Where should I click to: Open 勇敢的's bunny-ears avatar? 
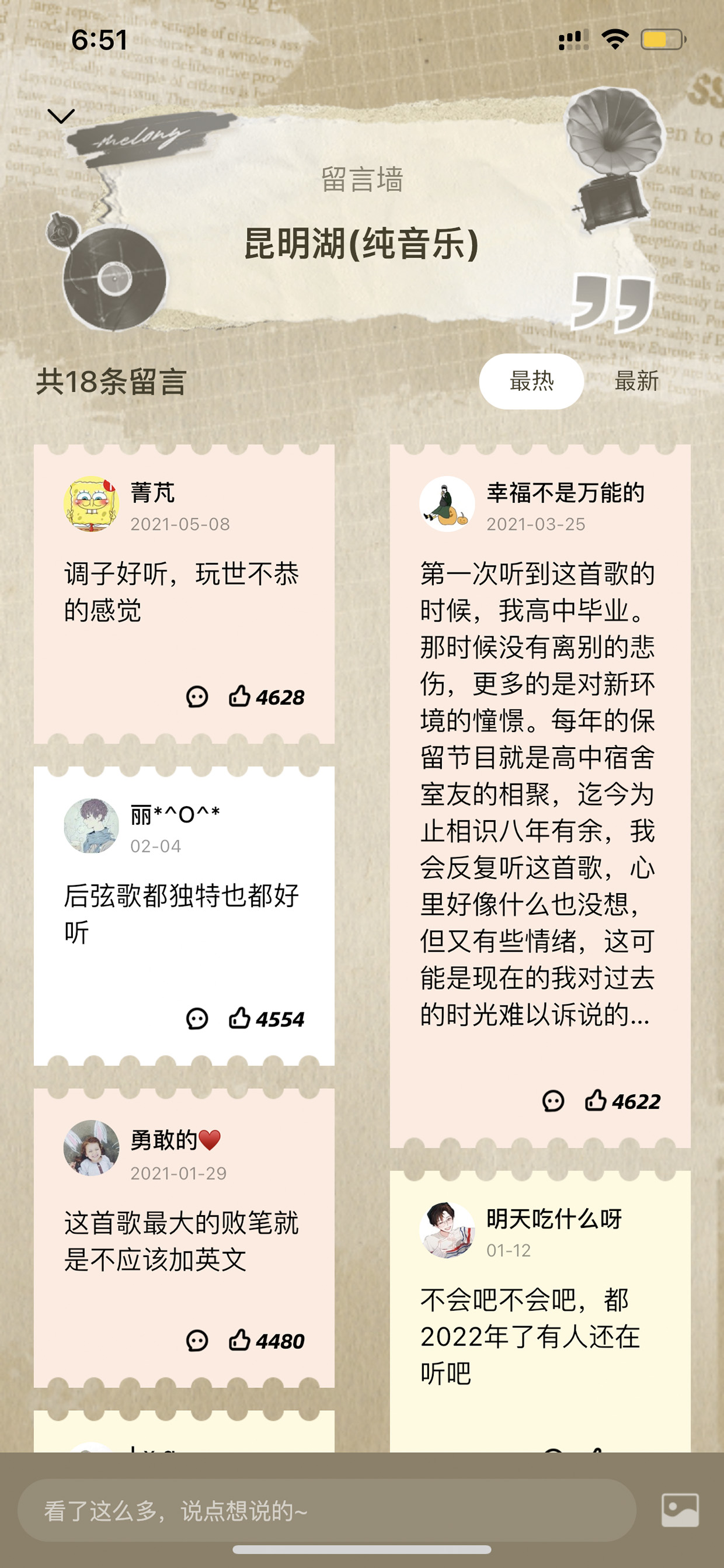(91, 1148)
